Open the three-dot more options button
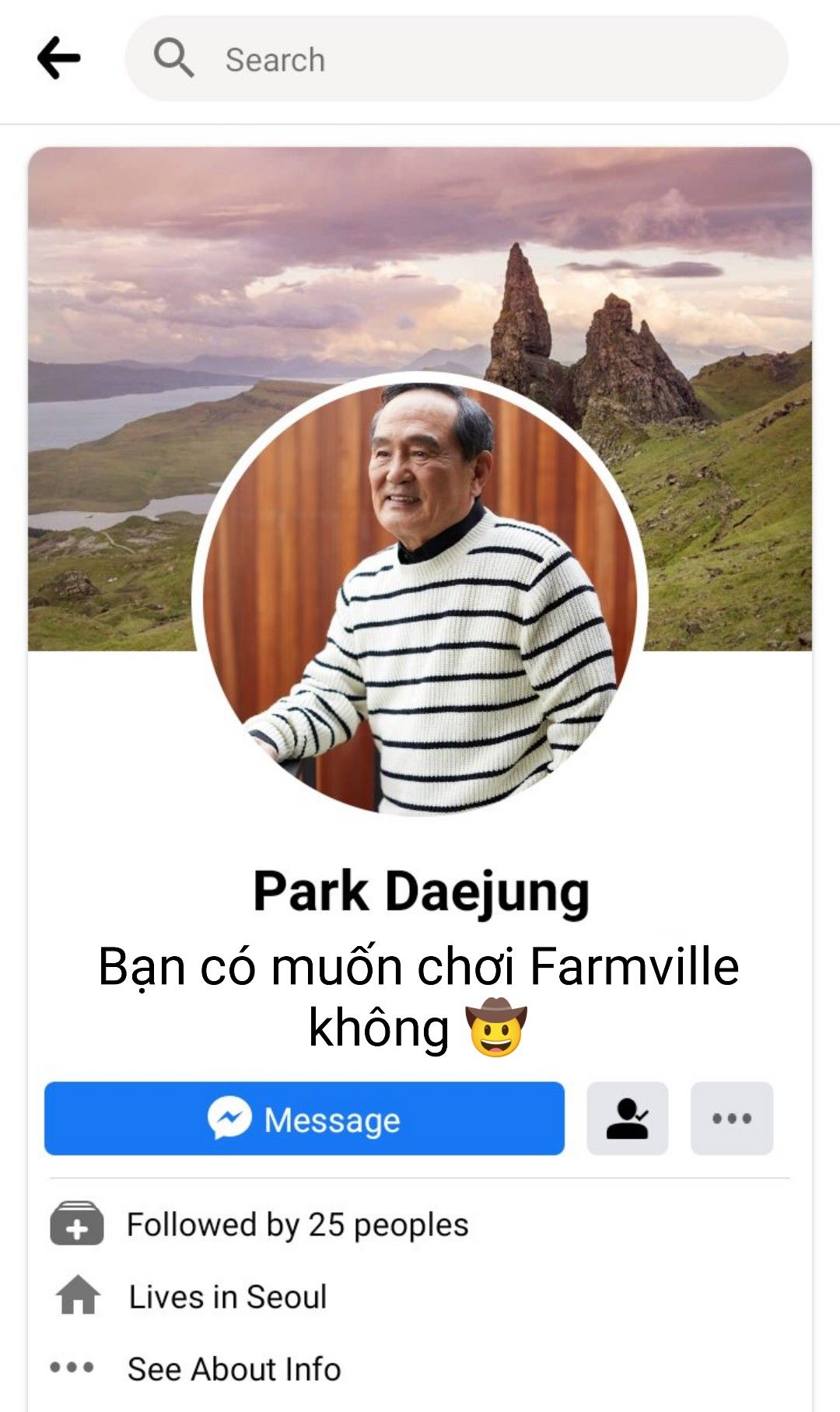 point(731,1119)
